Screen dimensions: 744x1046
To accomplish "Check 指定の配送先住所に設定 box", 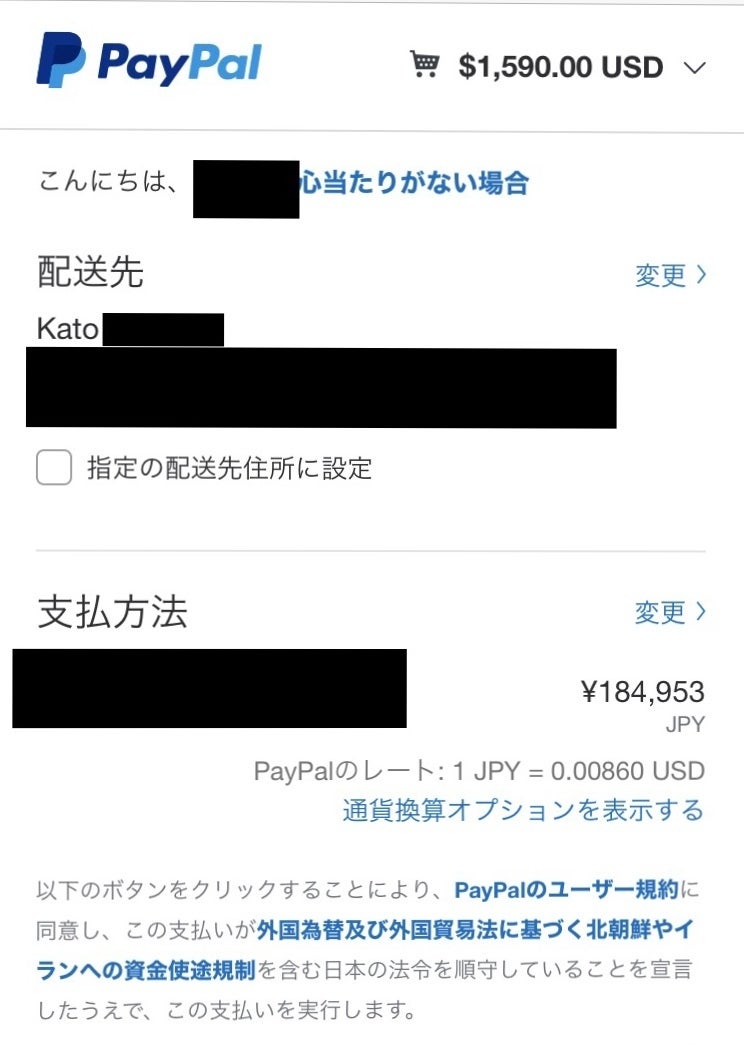I will [x=54, y=467].
